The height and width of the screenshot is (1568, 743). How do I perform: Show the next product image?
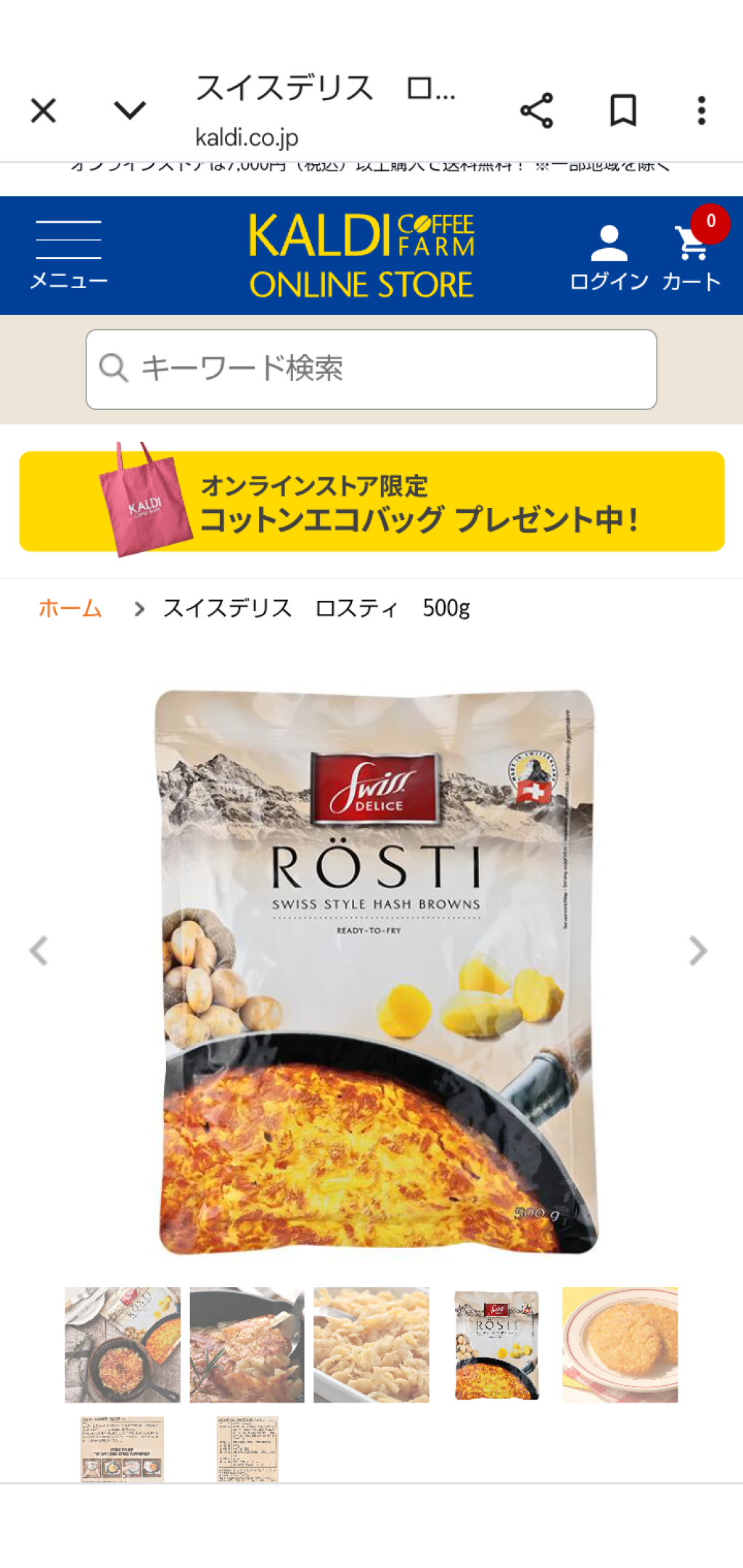[697, 951]
